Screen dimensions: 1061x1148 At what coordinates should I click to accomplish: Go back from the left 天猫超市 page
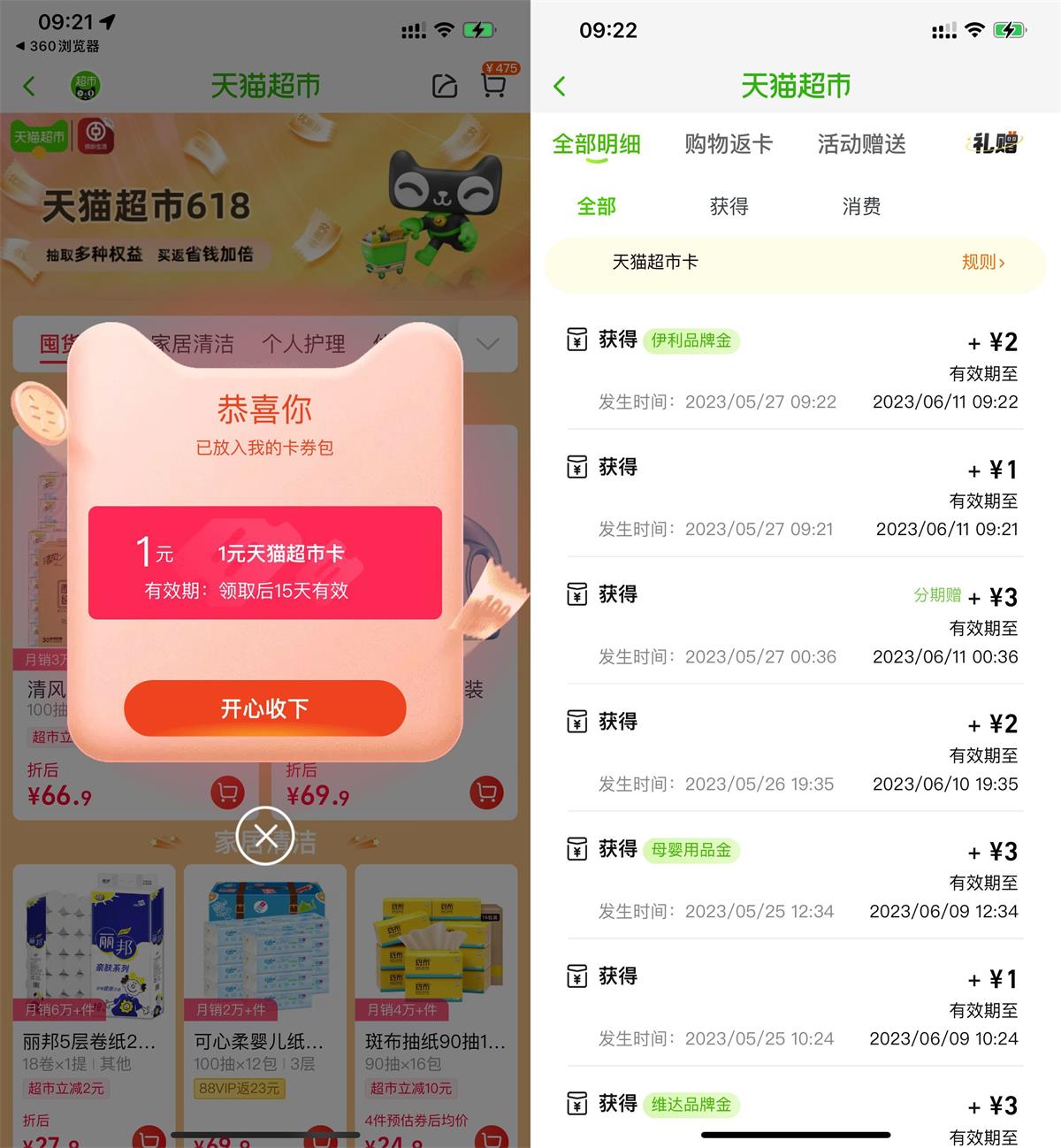[29, 86]
